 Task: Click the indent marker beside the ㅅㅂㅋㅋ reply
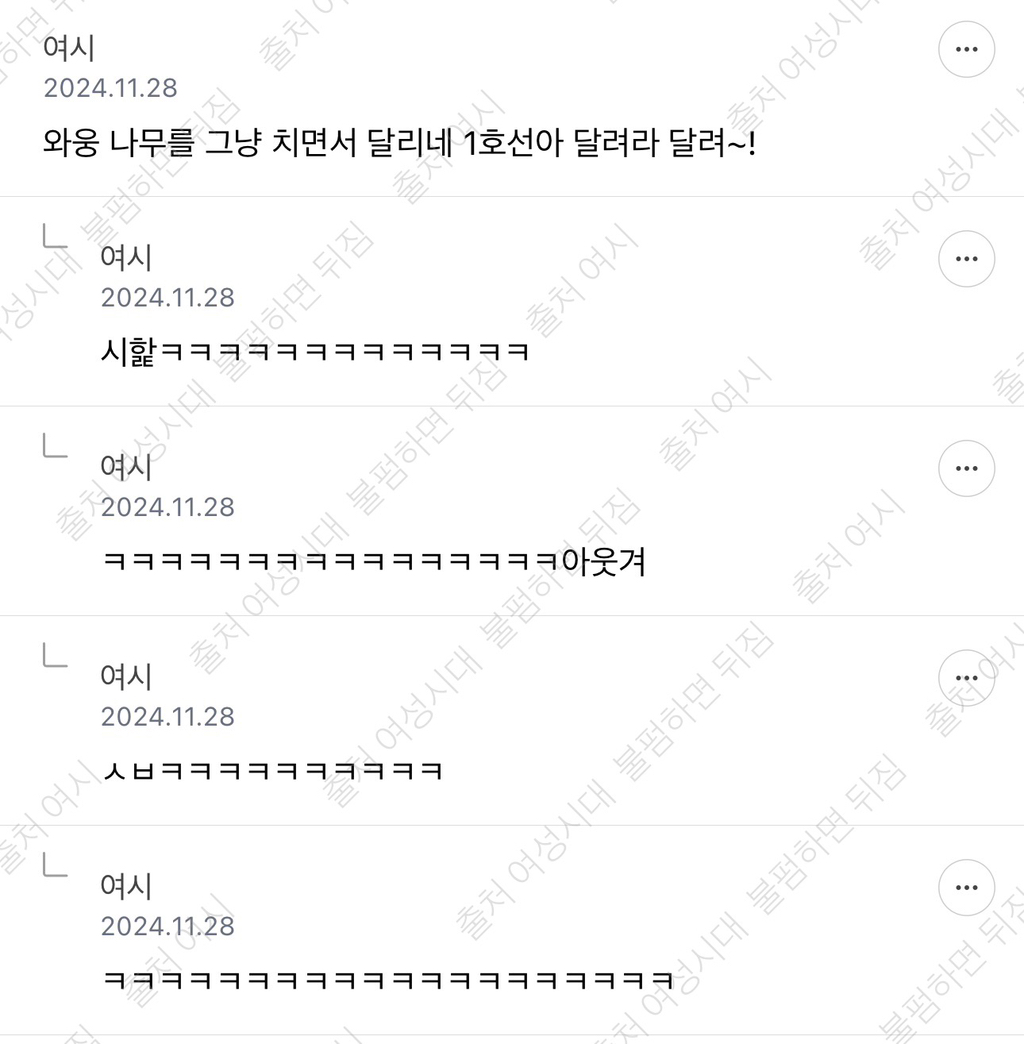click(x=52, y=659)
